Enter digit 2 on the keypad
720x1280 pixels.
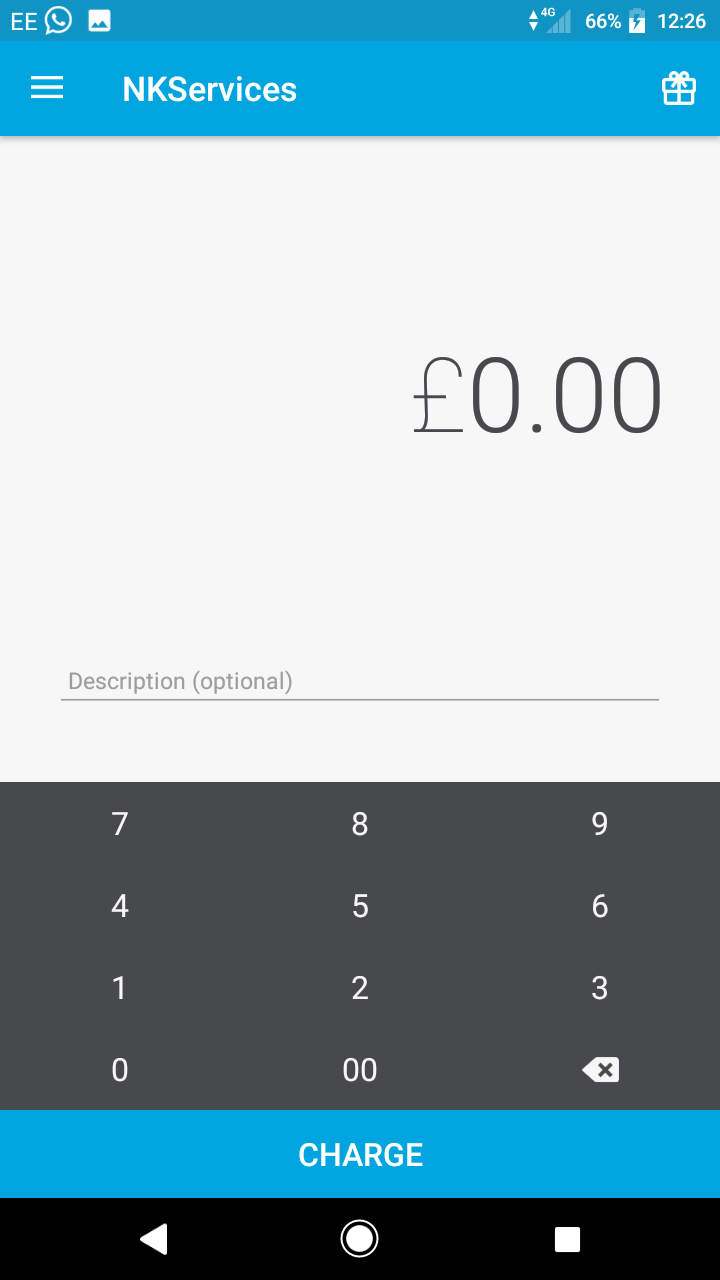point(360,988)
